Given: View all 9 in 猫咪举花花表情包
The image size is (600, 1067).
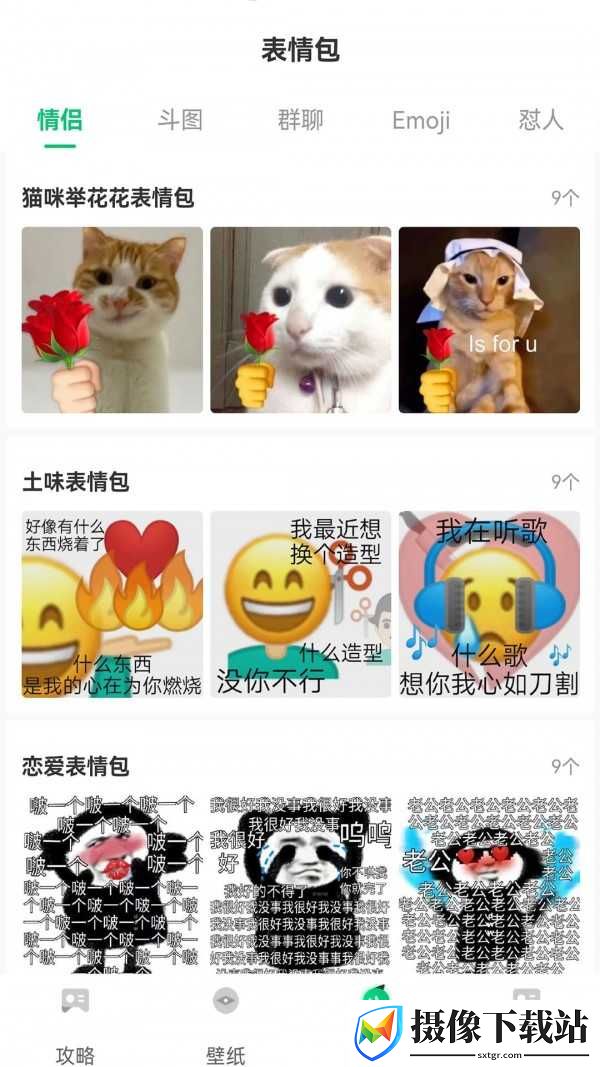Looking at the screenshot, I should 565,198.
